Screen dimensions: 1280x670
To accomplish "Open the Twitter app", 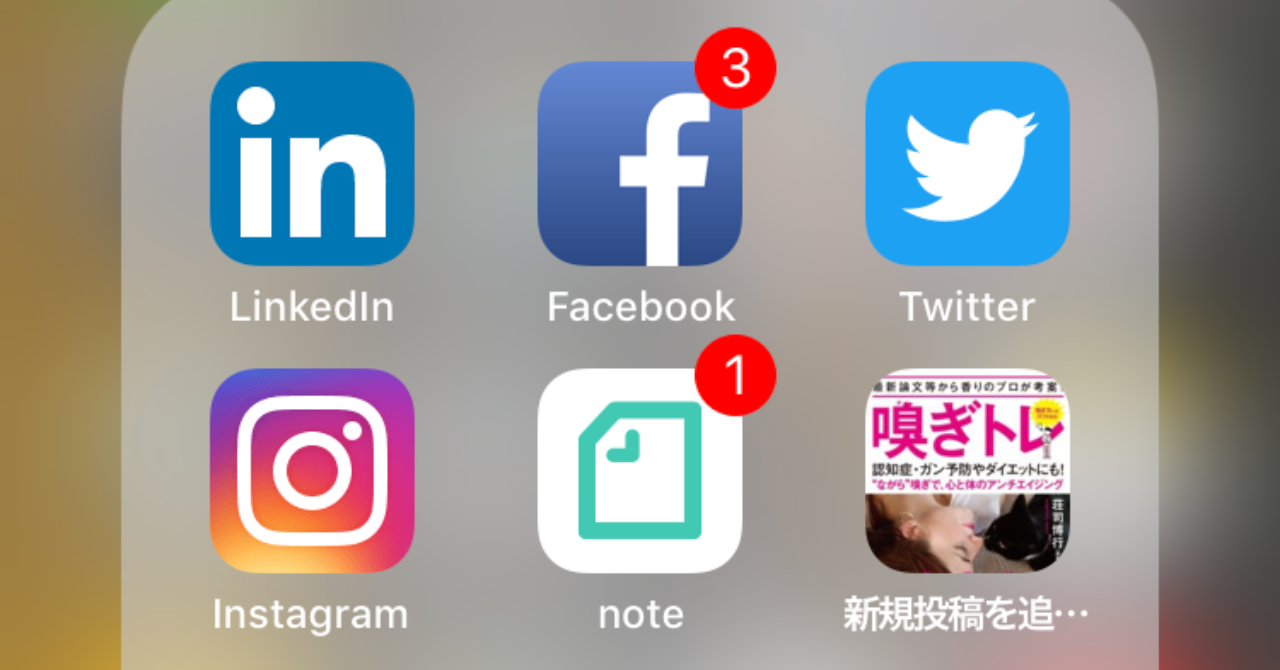I will [x=967, y=164].
